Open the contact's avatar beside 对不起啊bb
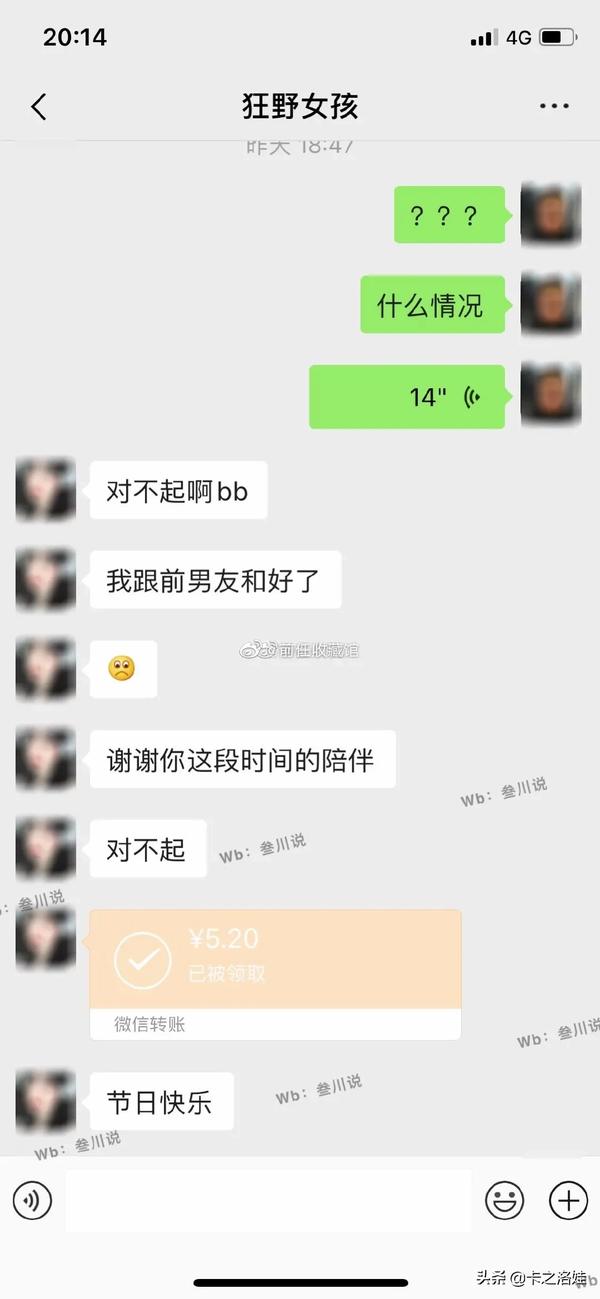 46,490
